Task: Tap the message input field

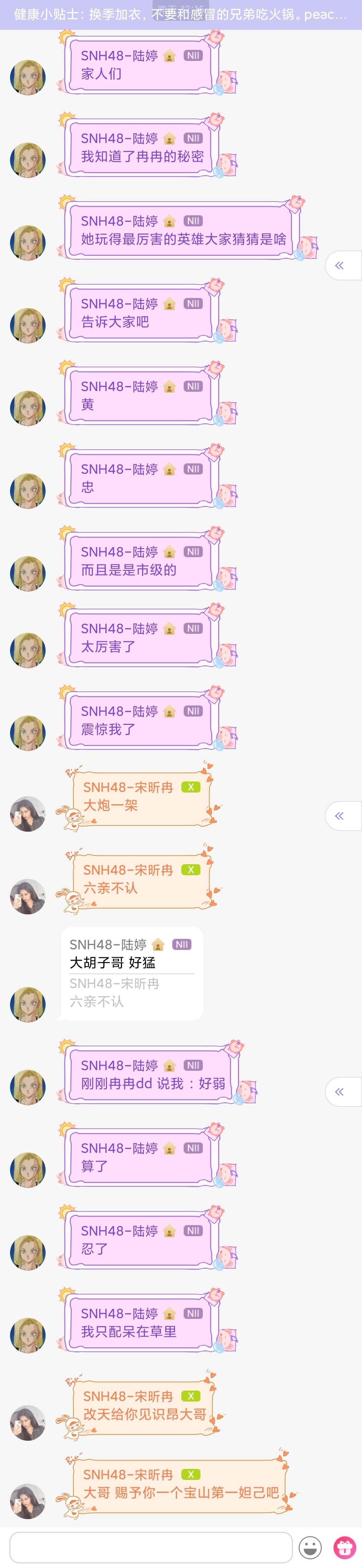Action: (150, 1546)
